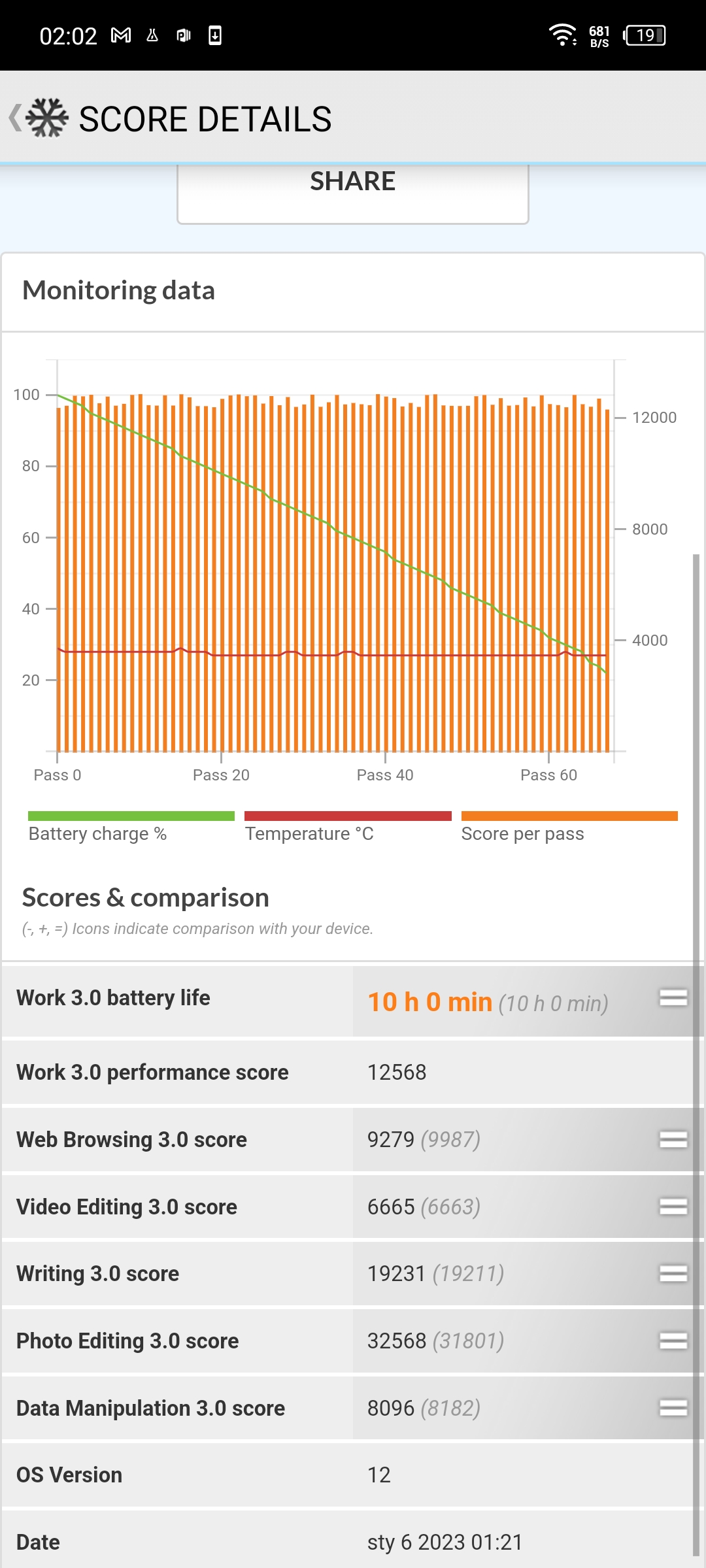
Task: Go back from Score Details
Action: 16,118
